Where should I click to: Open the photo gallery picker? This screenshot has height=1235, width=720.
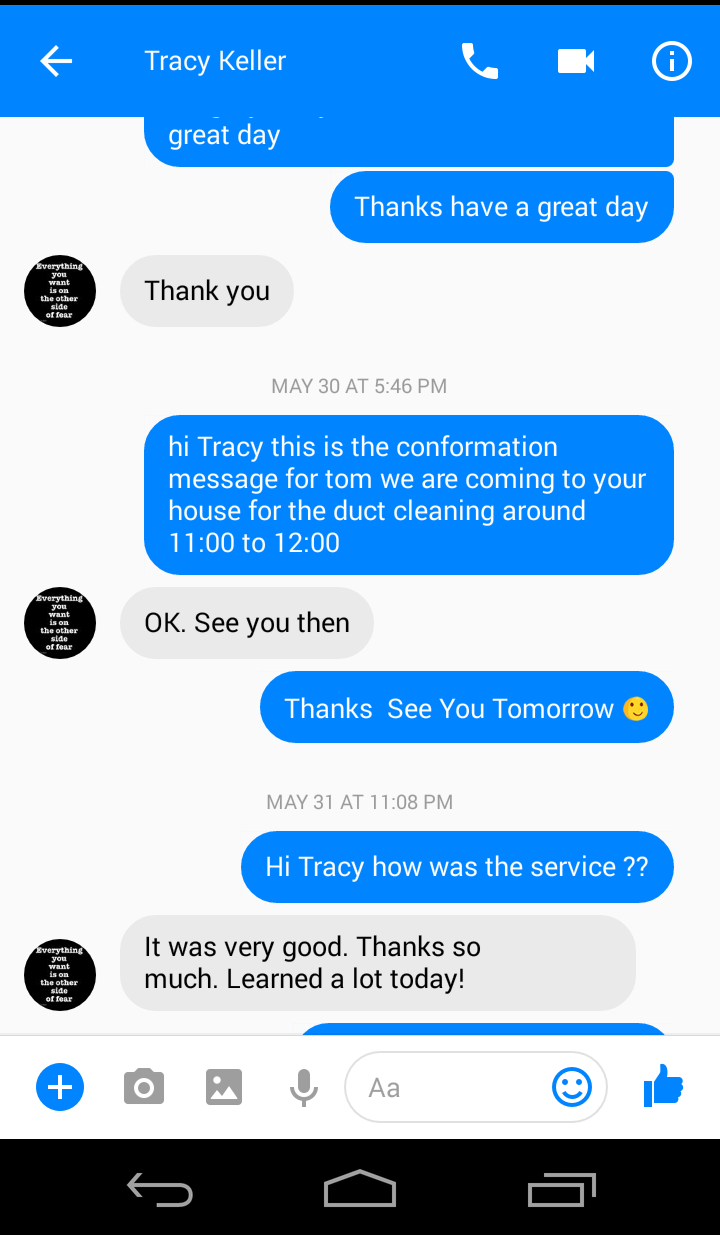coord(224,1087)
